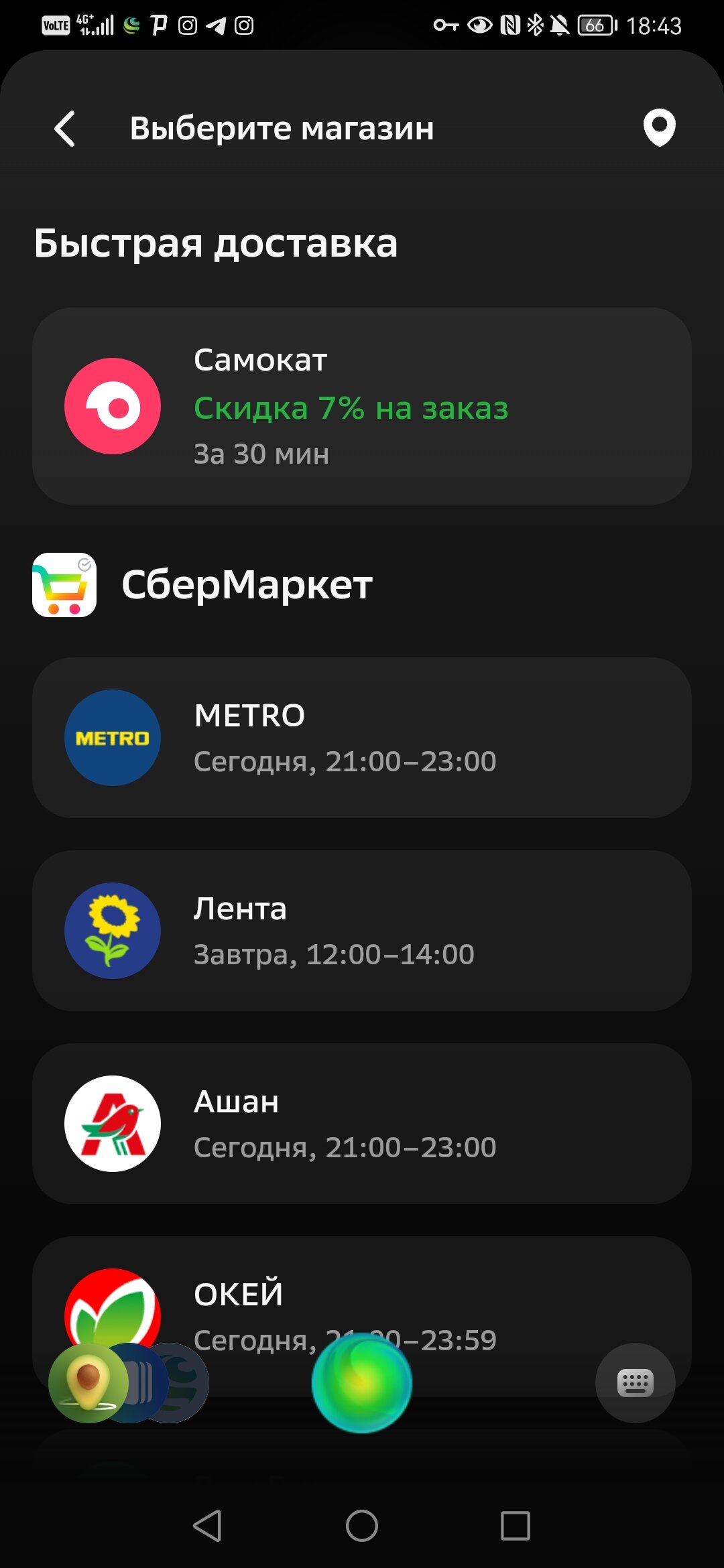Tap the system home button
724x1568 pixels.
[x=362, y=1526]
